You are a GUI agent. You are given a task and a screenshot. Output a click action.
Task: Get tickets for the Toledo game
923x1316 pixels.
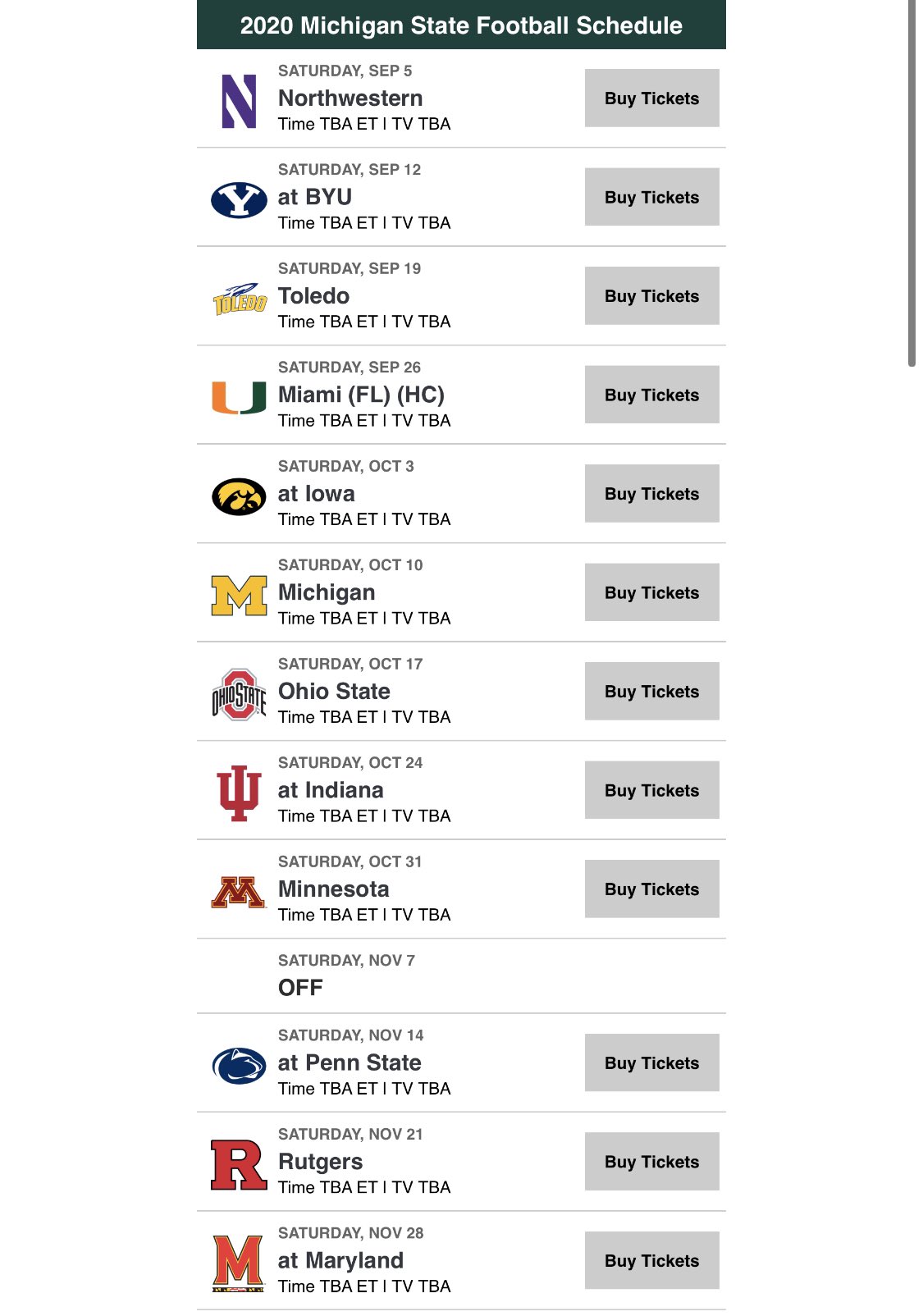[x=651, y=296]
